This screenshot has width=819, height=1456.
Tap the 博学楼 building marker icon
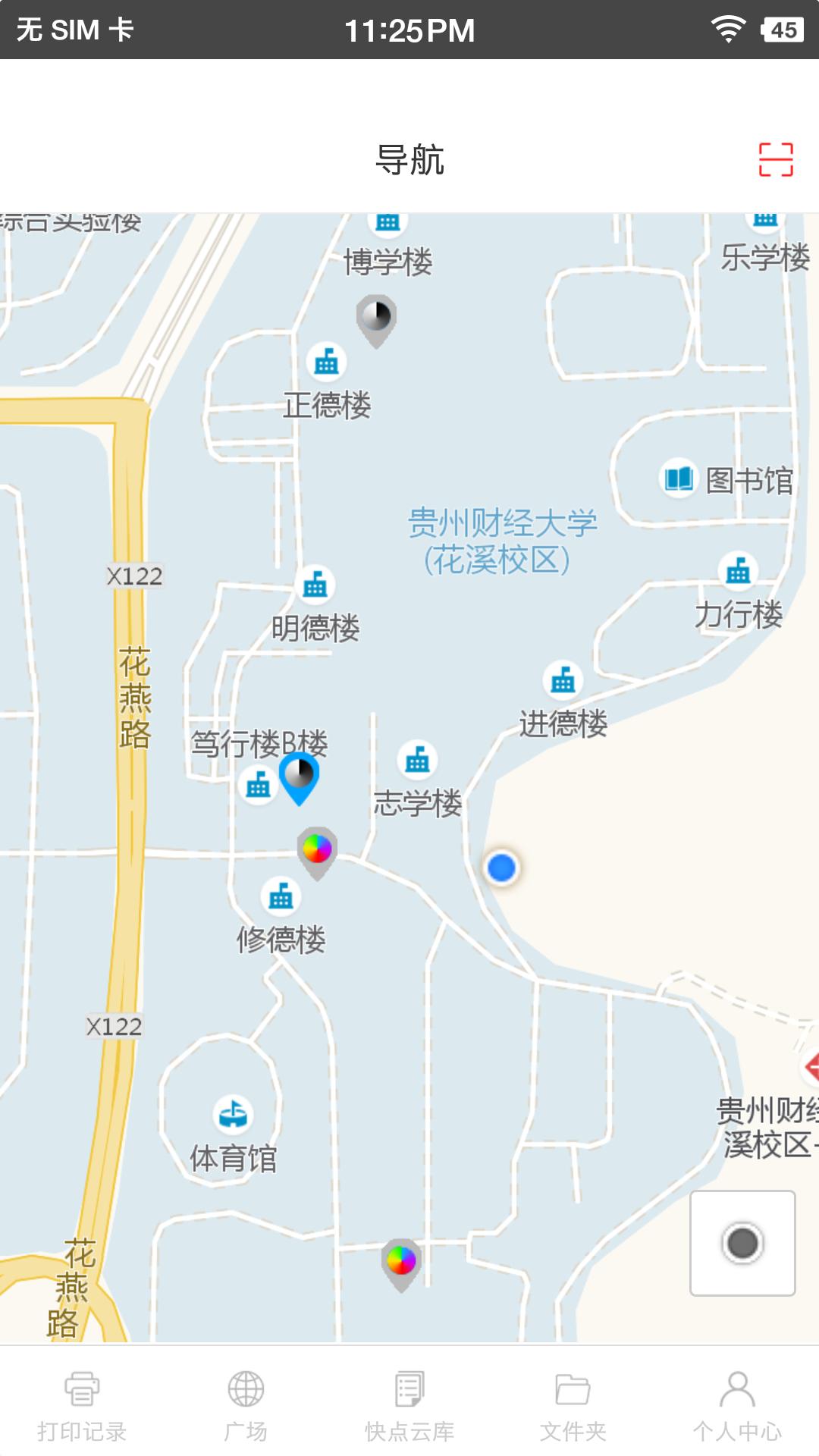tap(387, 223)
